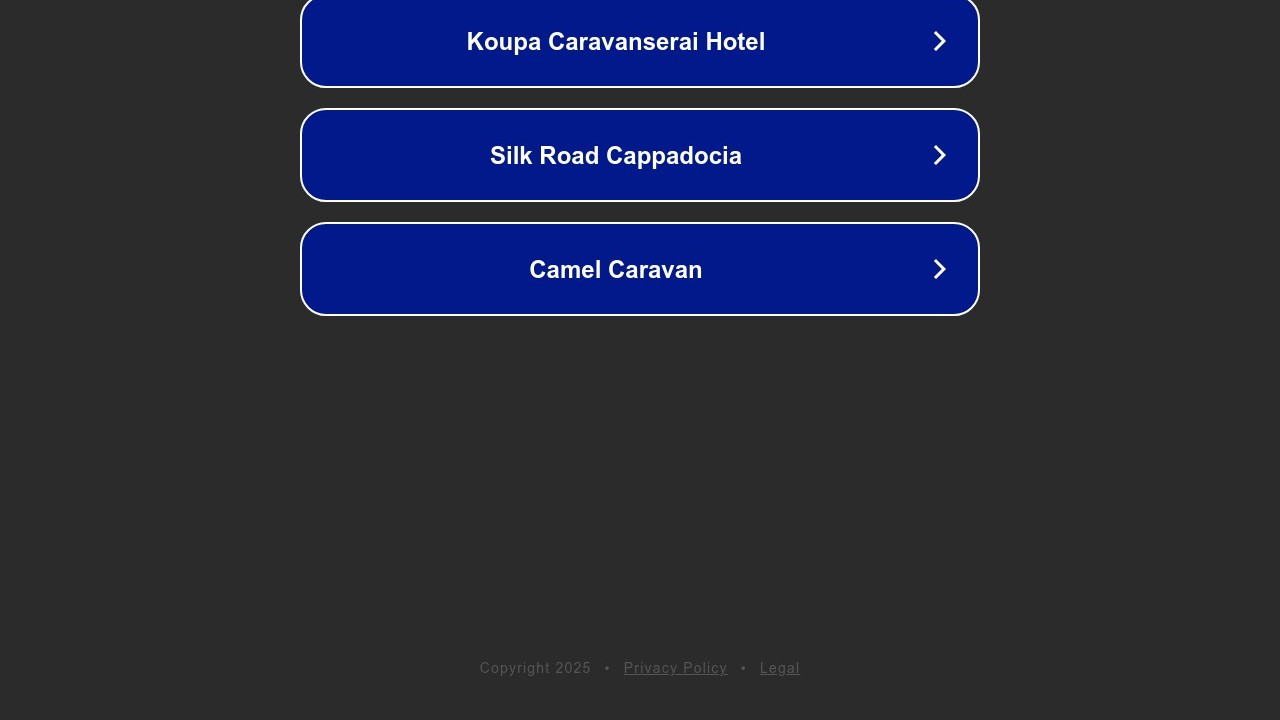View the Legal page
Screen dimensions: 1280x720
779,668
